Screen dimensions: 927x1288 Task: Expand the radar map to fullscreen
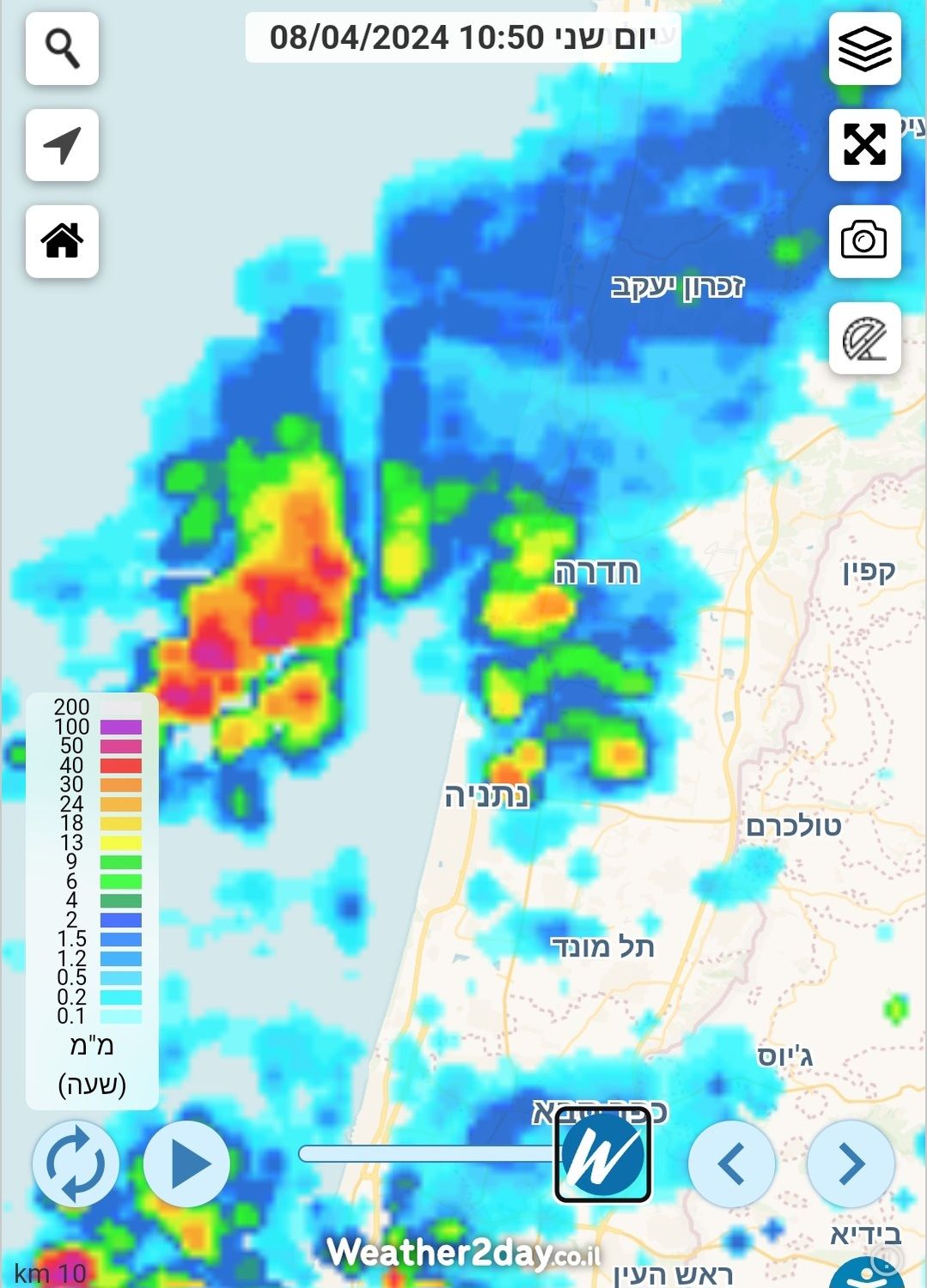tap(864, 144)
